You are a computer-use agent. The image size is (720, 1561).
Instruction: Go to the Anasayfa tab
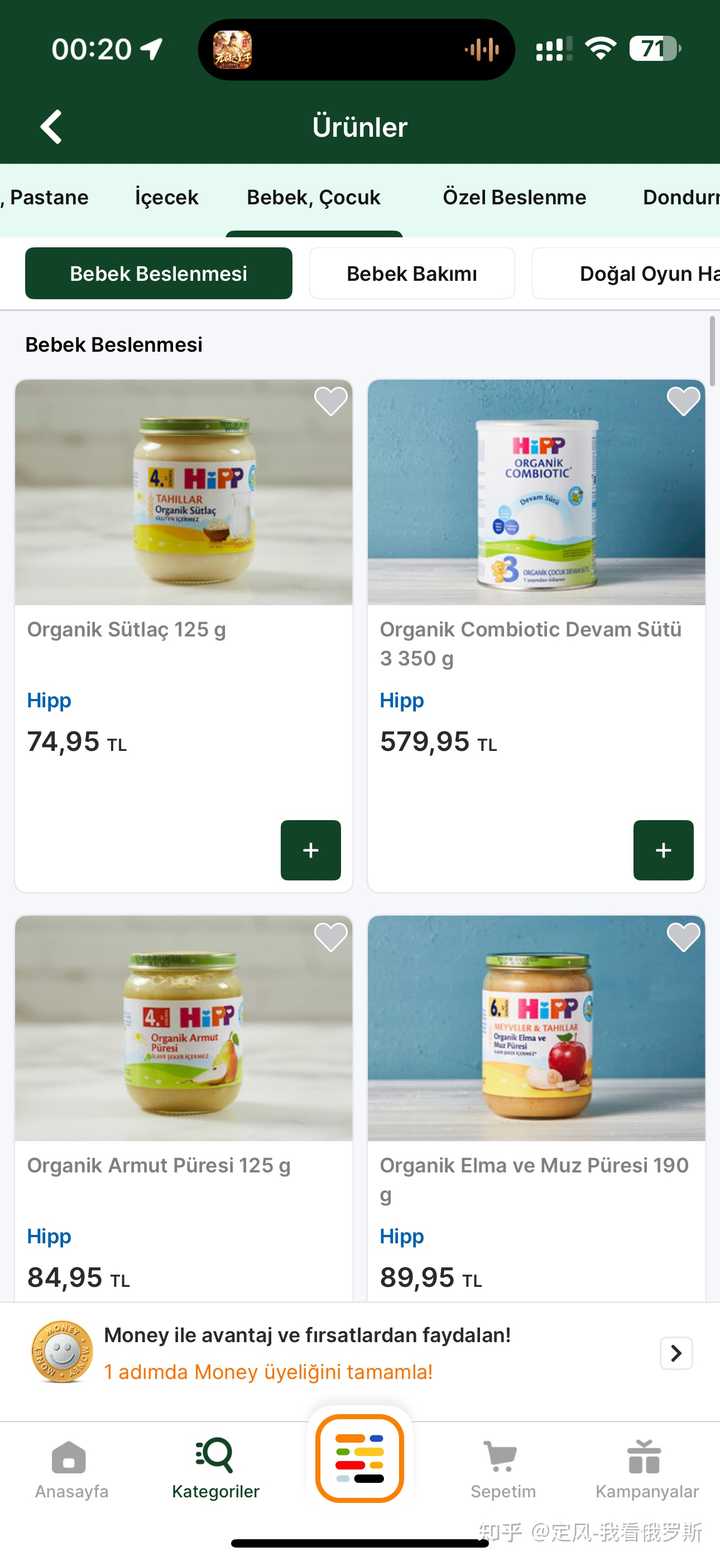point(71,1470)
